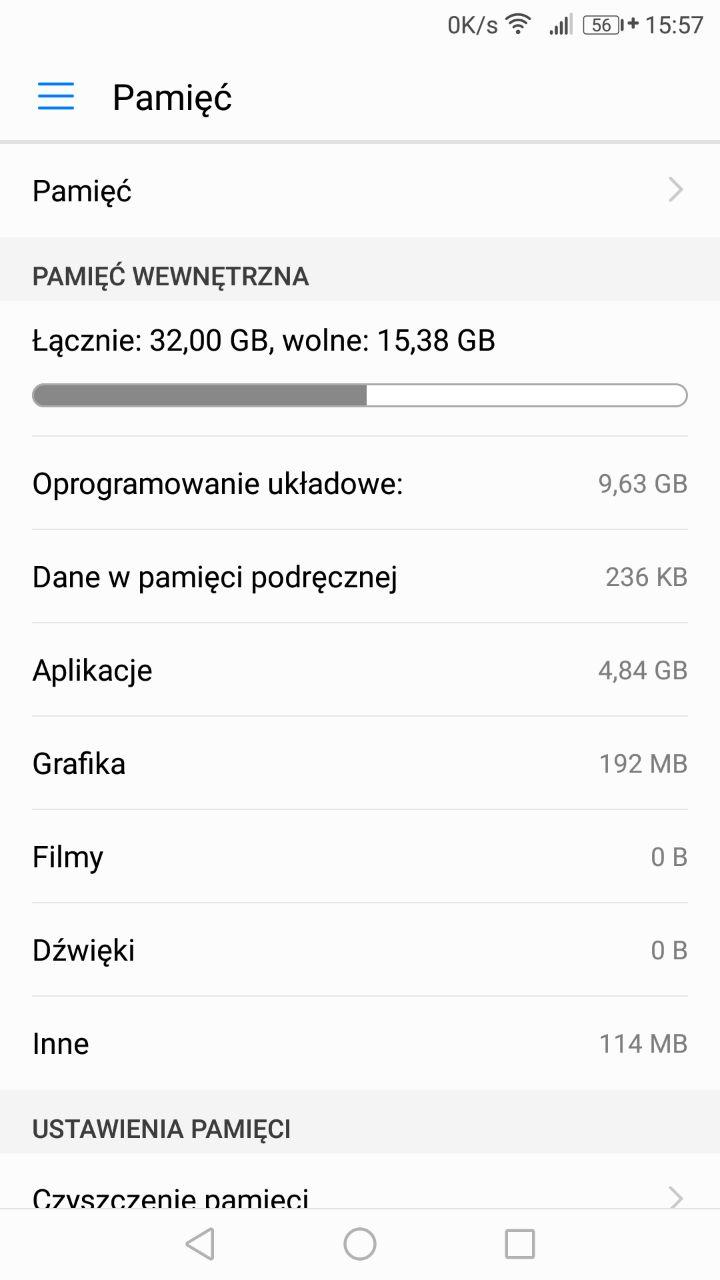The height and width of the screenshot is (1280, 720).
Task: Open the Dźwięki row
Action: tap(360, 949)
